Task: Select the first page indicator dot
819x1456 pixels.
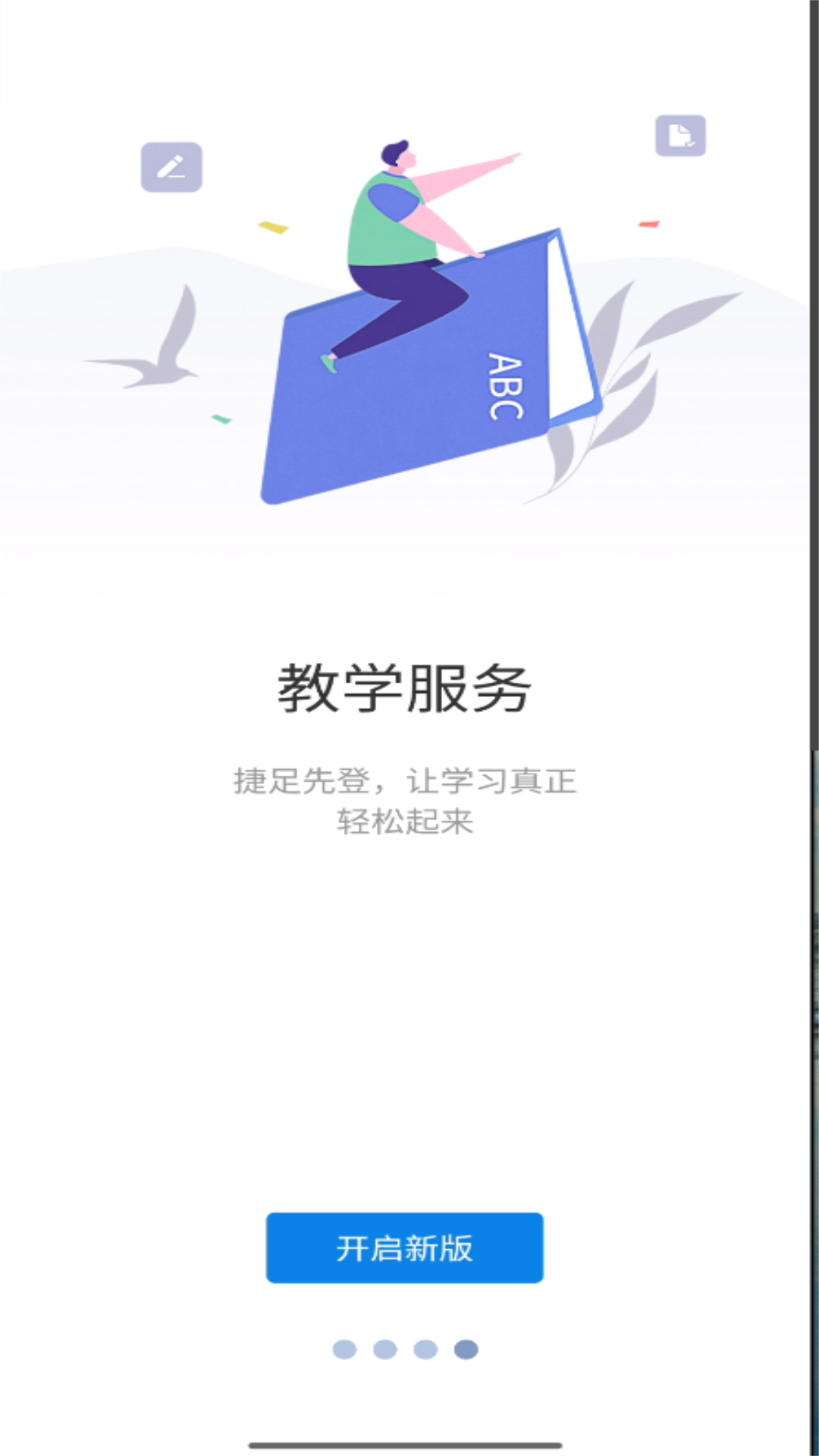Action: [x=344, y=1349]
